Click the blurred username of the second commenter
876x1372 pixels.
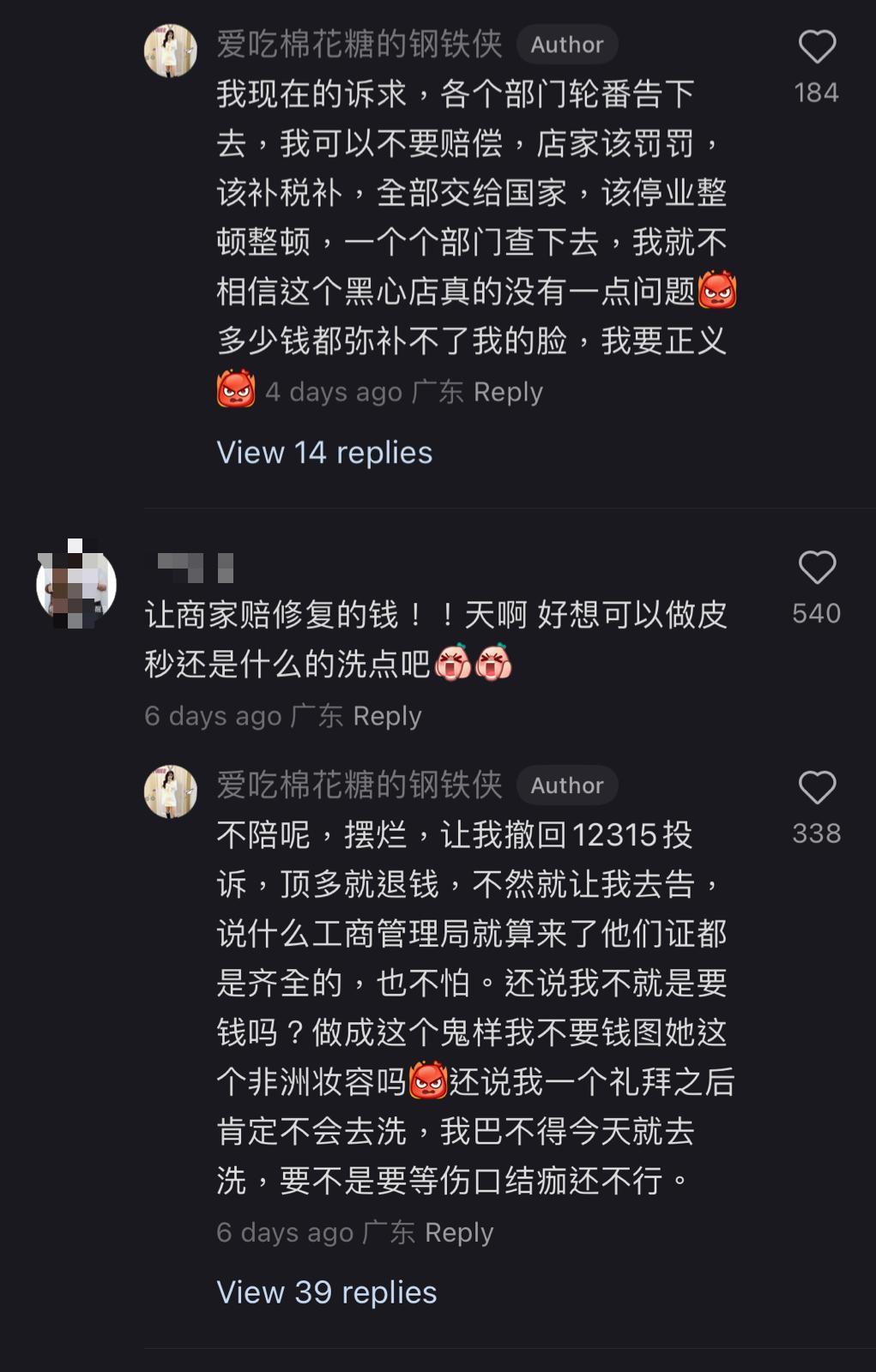(193, 566)
